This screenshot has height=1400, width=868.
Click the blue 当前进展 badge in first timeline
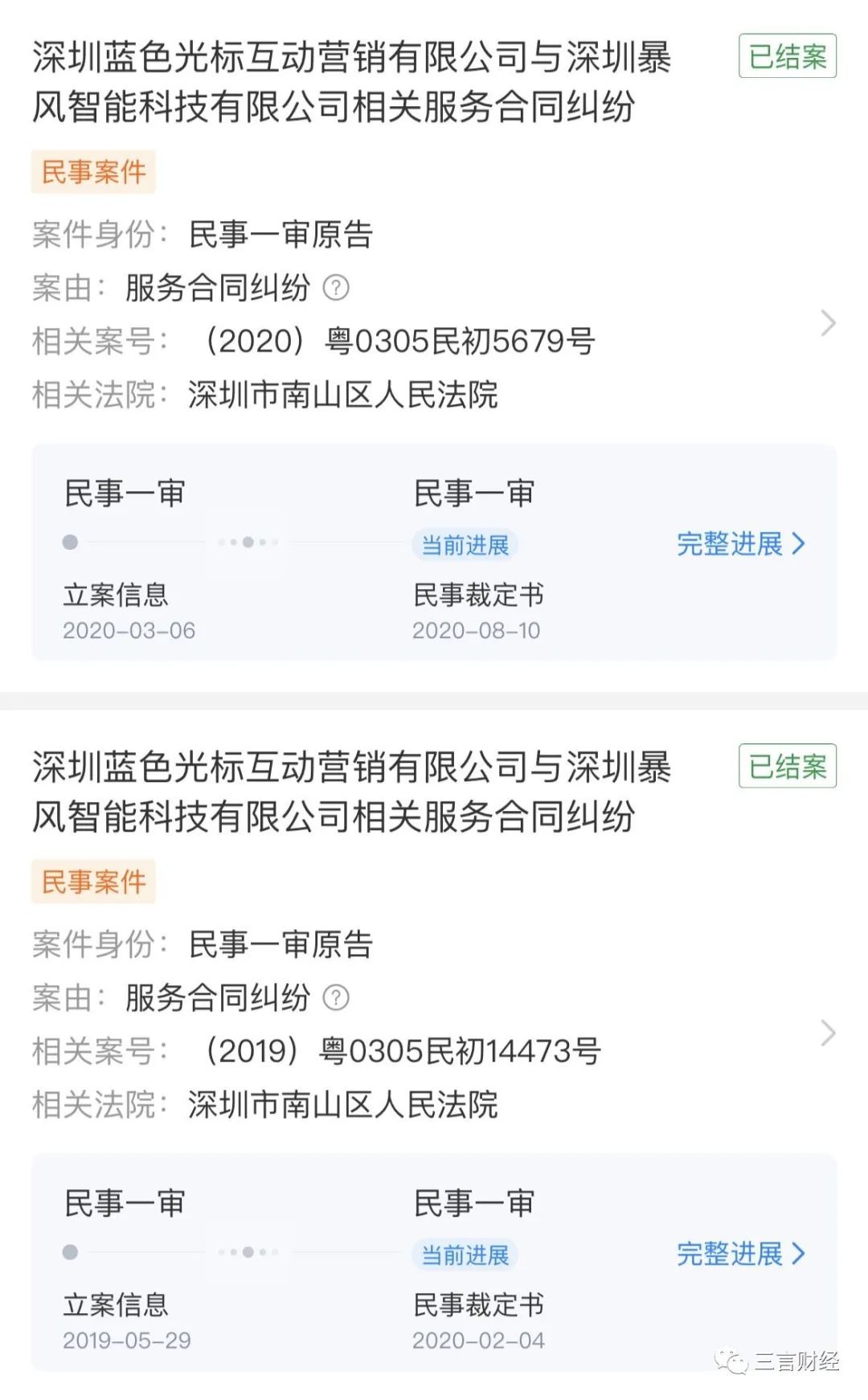pyautogui.click(x=466, y=544)
